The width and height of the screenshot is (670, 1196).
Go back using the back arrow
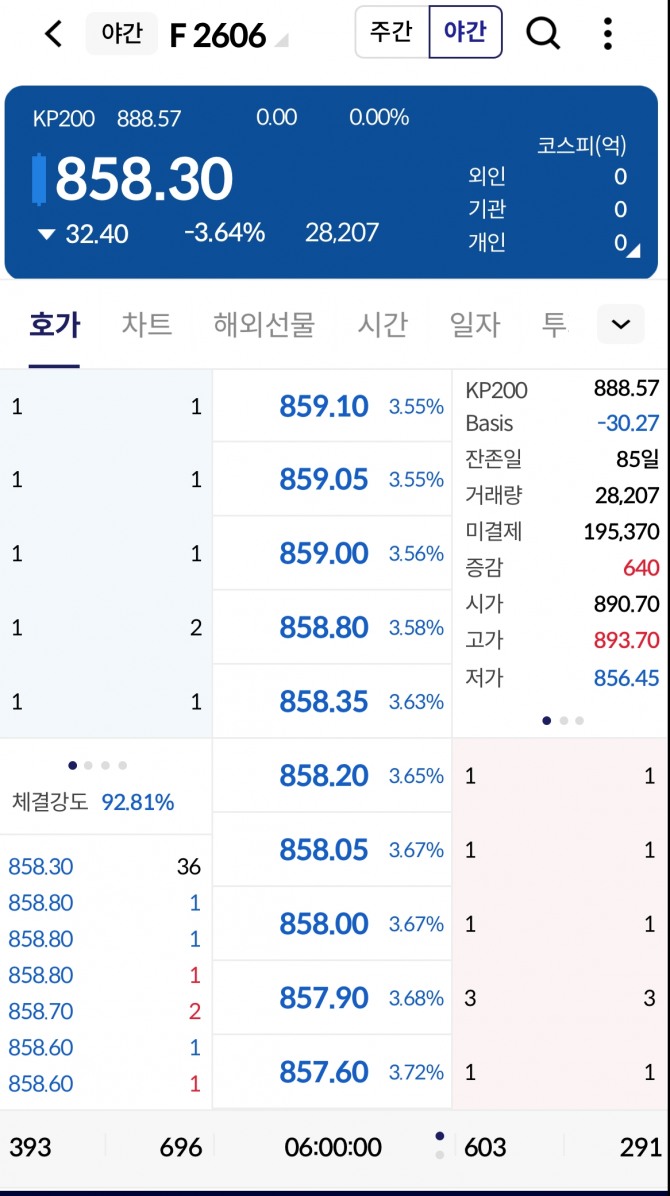click(54, 34)
